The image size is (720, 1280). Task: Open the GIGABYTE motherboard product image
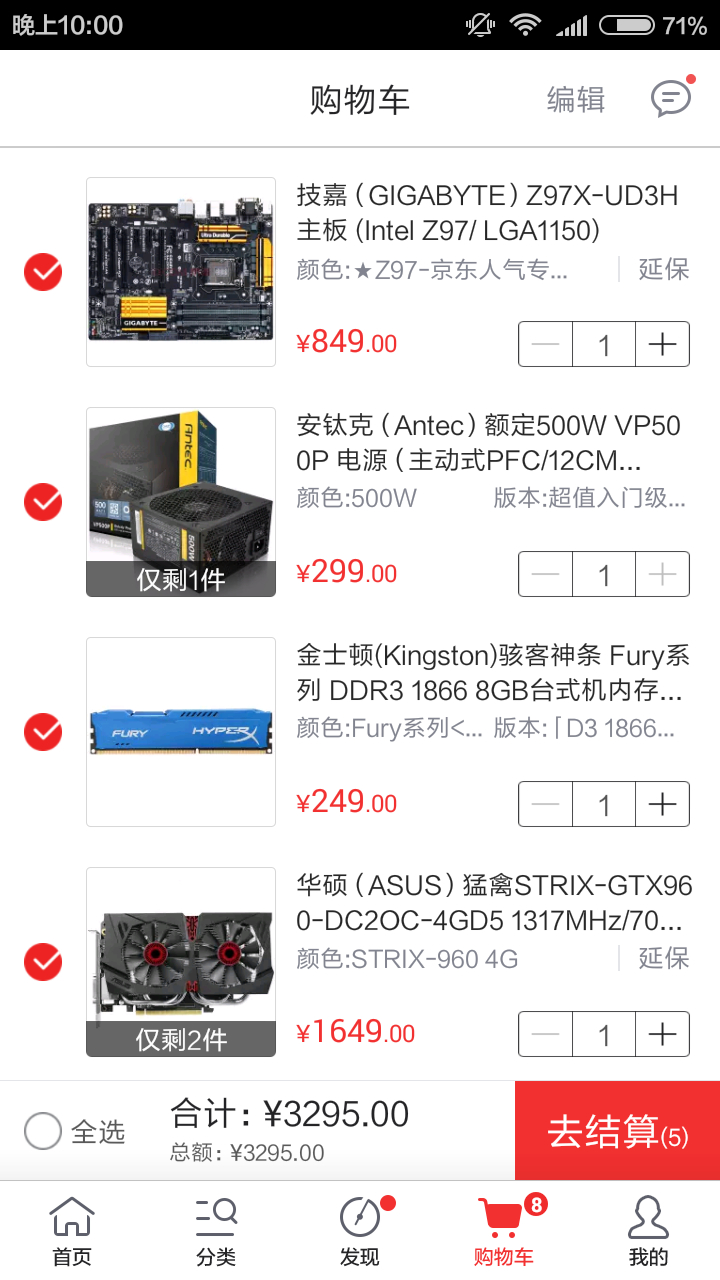[181, 272]
